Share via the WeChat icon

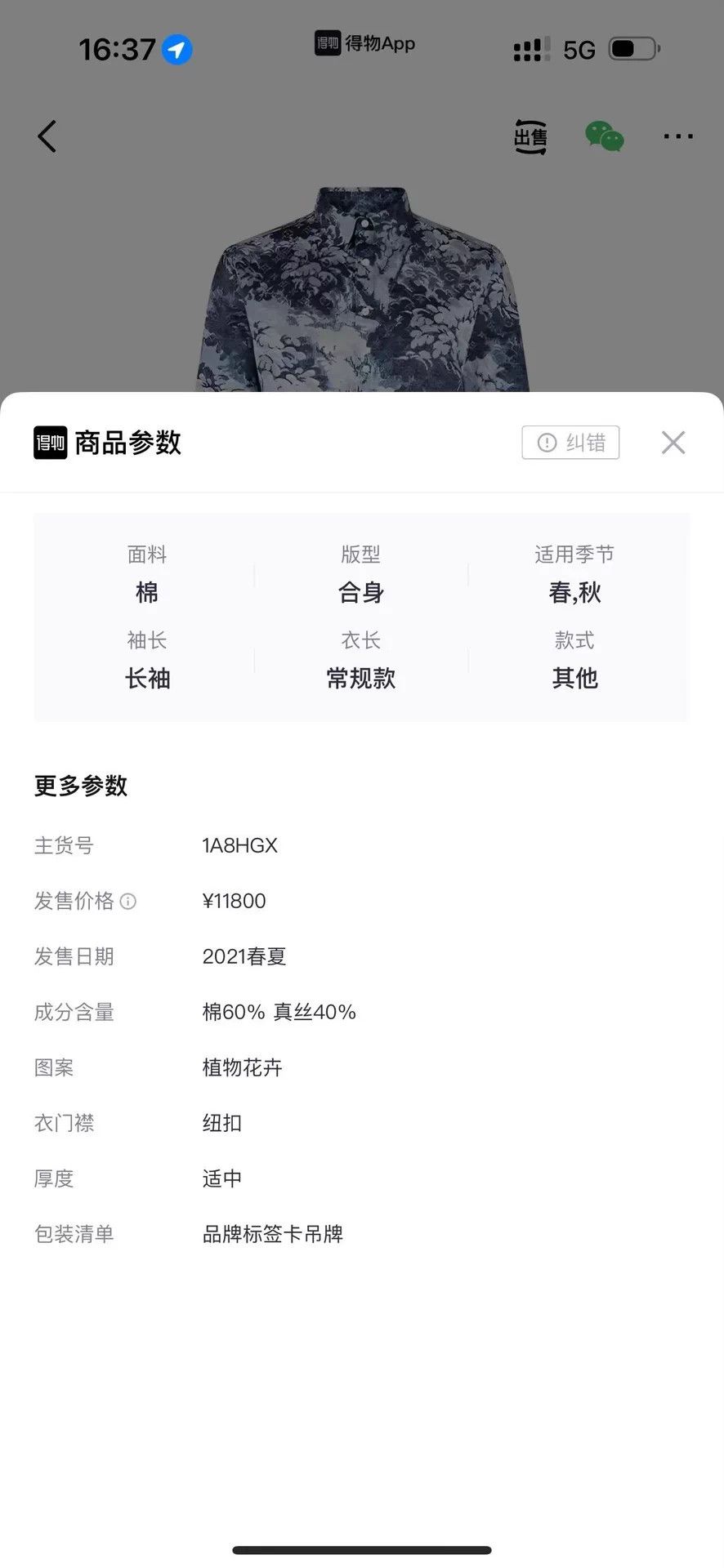(x=605, y=136)
